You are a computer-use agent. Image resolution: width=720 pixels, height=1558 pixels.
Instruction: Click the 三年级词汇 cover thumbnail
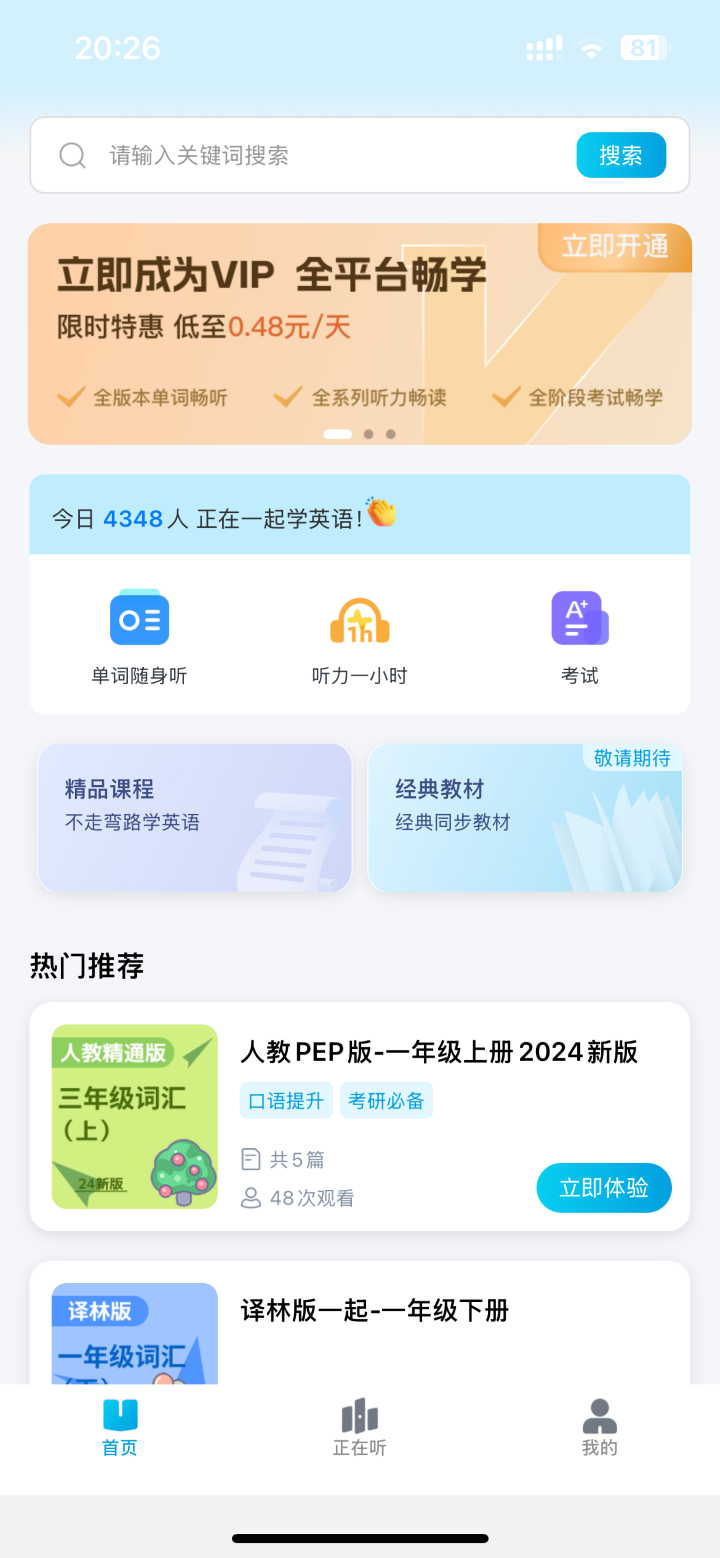(x=134, y=1116)
